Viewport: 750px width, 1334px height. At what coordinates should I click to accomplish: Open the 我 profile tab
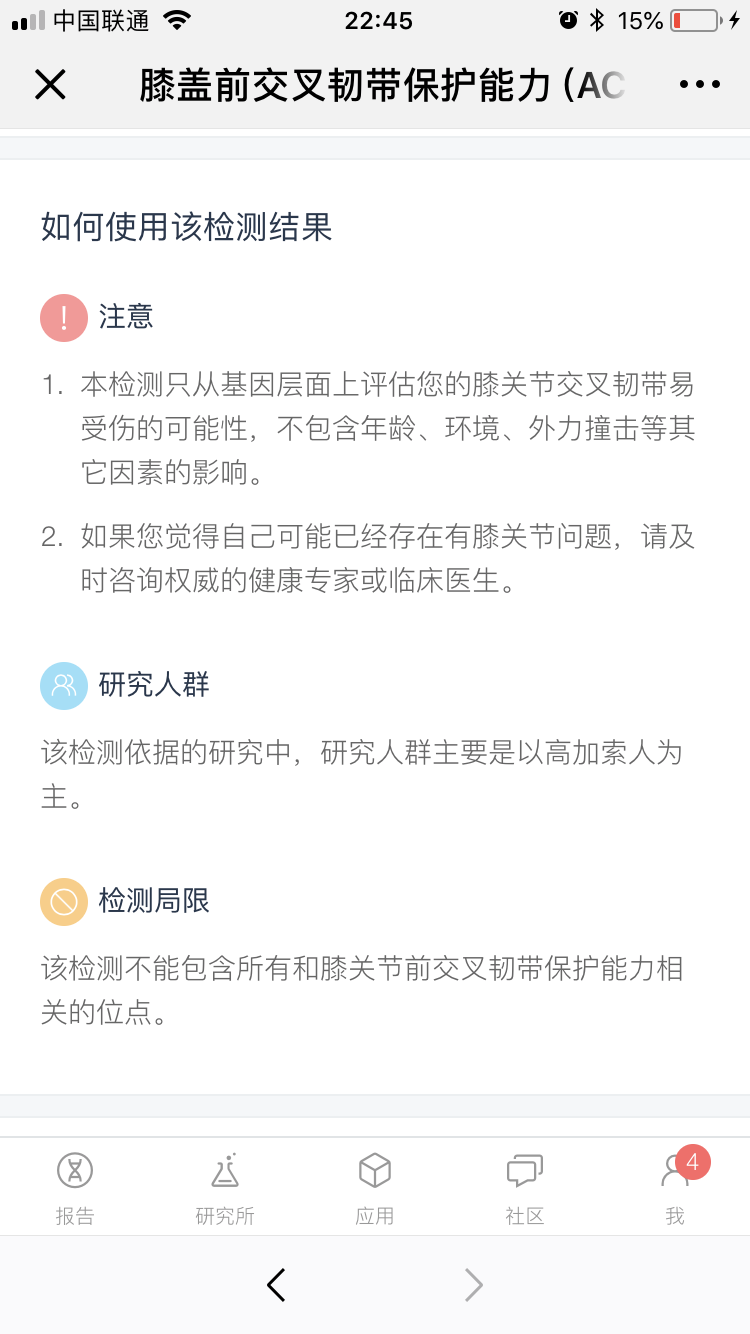point(675,1188)
